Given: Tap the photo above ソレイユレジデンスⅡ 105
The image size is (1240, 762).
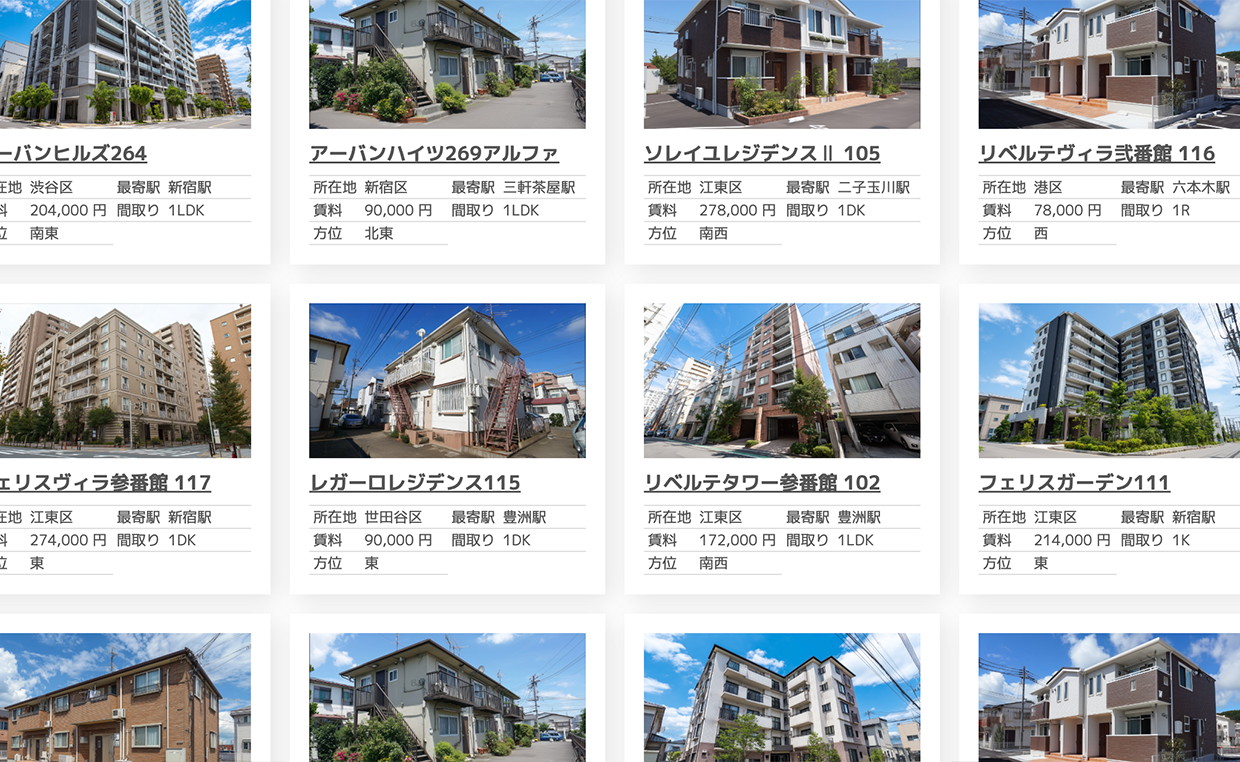Looking at the screenshot, I should click(782, 64).
